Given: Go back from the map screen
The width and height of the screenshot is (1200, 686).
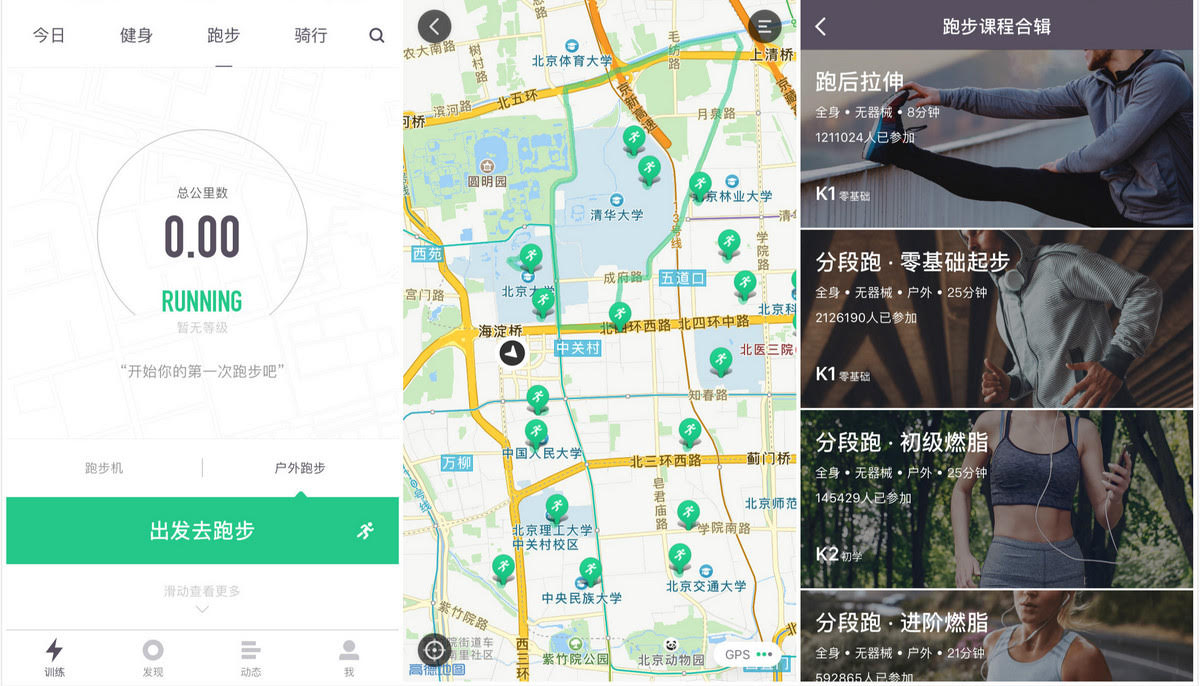Looking at the screenshot, I should click(434, 26).
